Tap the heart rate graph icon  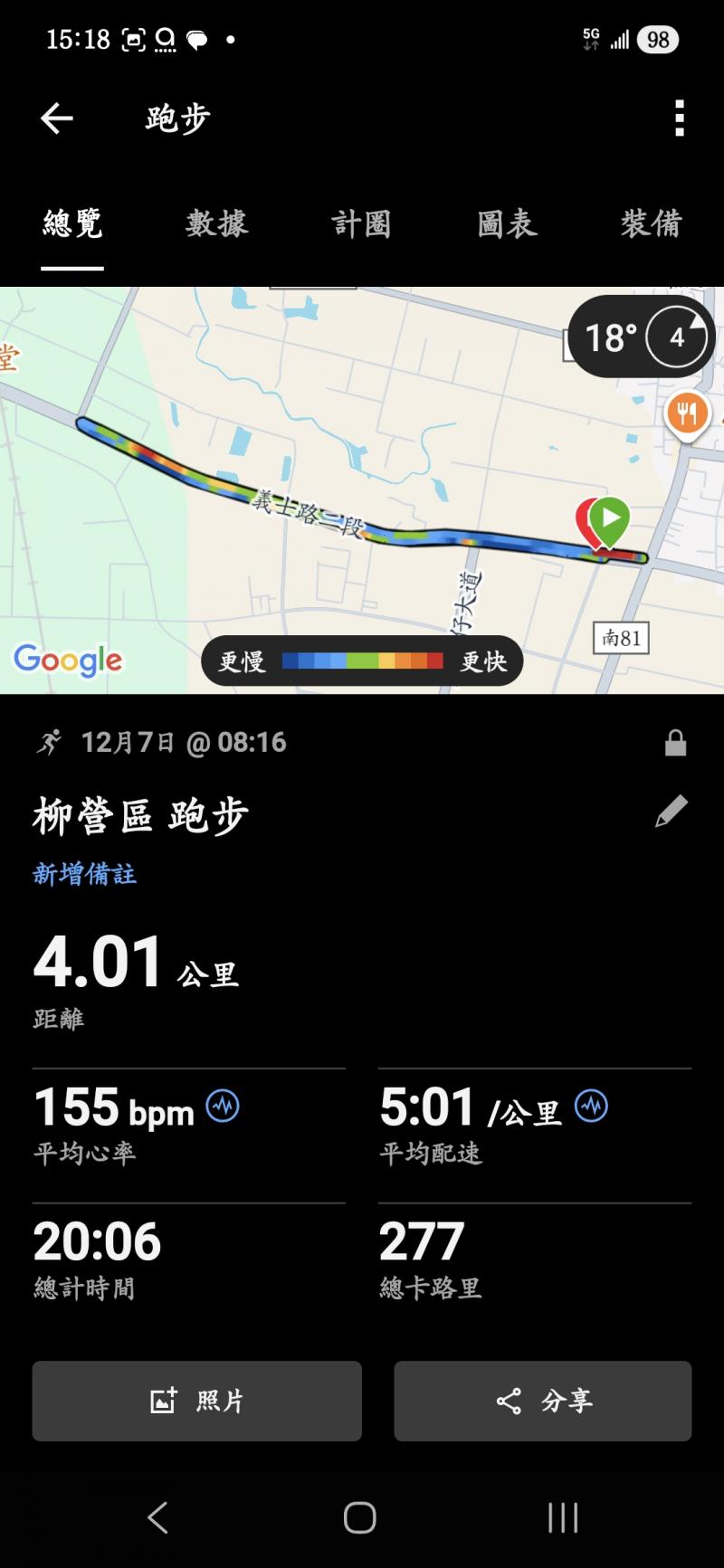pyautogui.click(x=223, y=1106)
